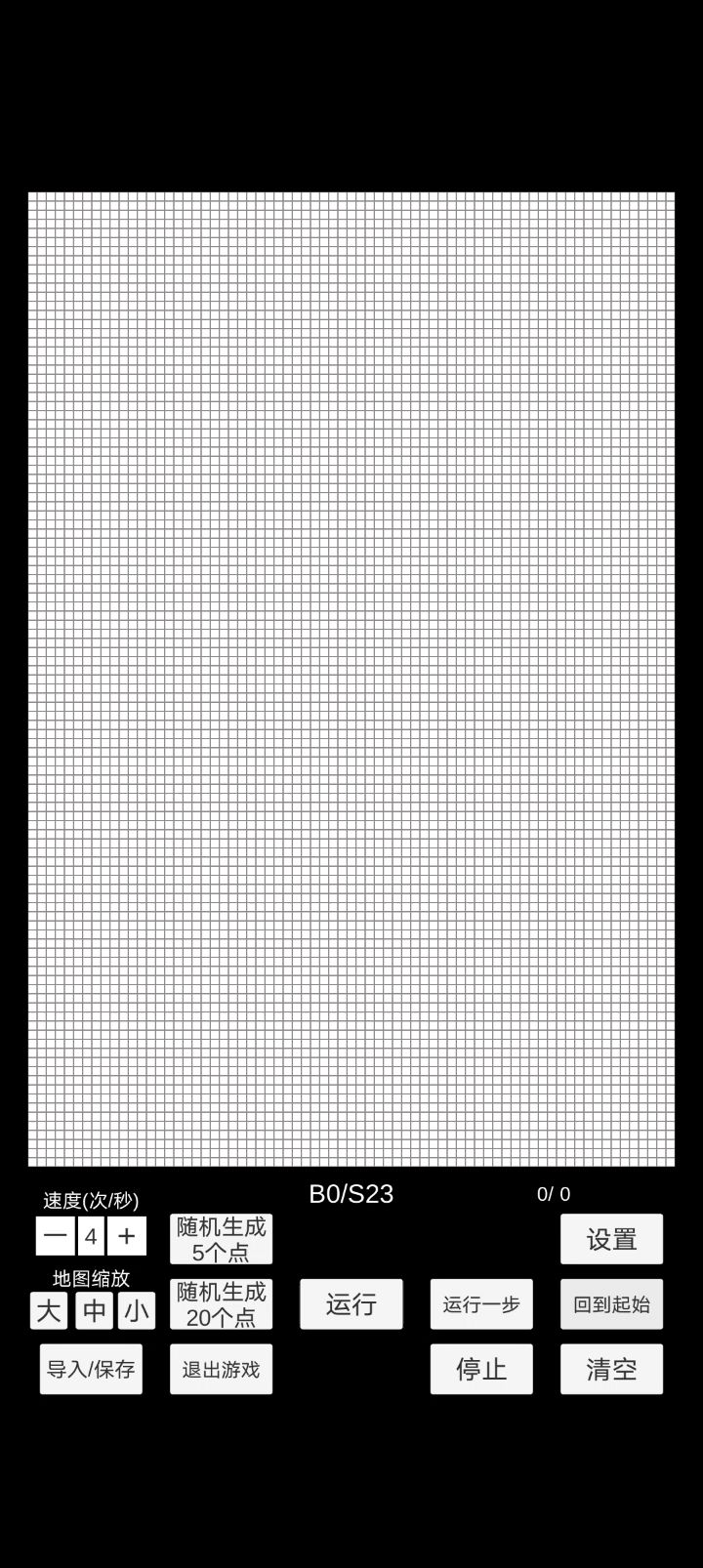Screen dimensions: 703x1568
Task: Start simulation with 运行
Action: 351,1304
